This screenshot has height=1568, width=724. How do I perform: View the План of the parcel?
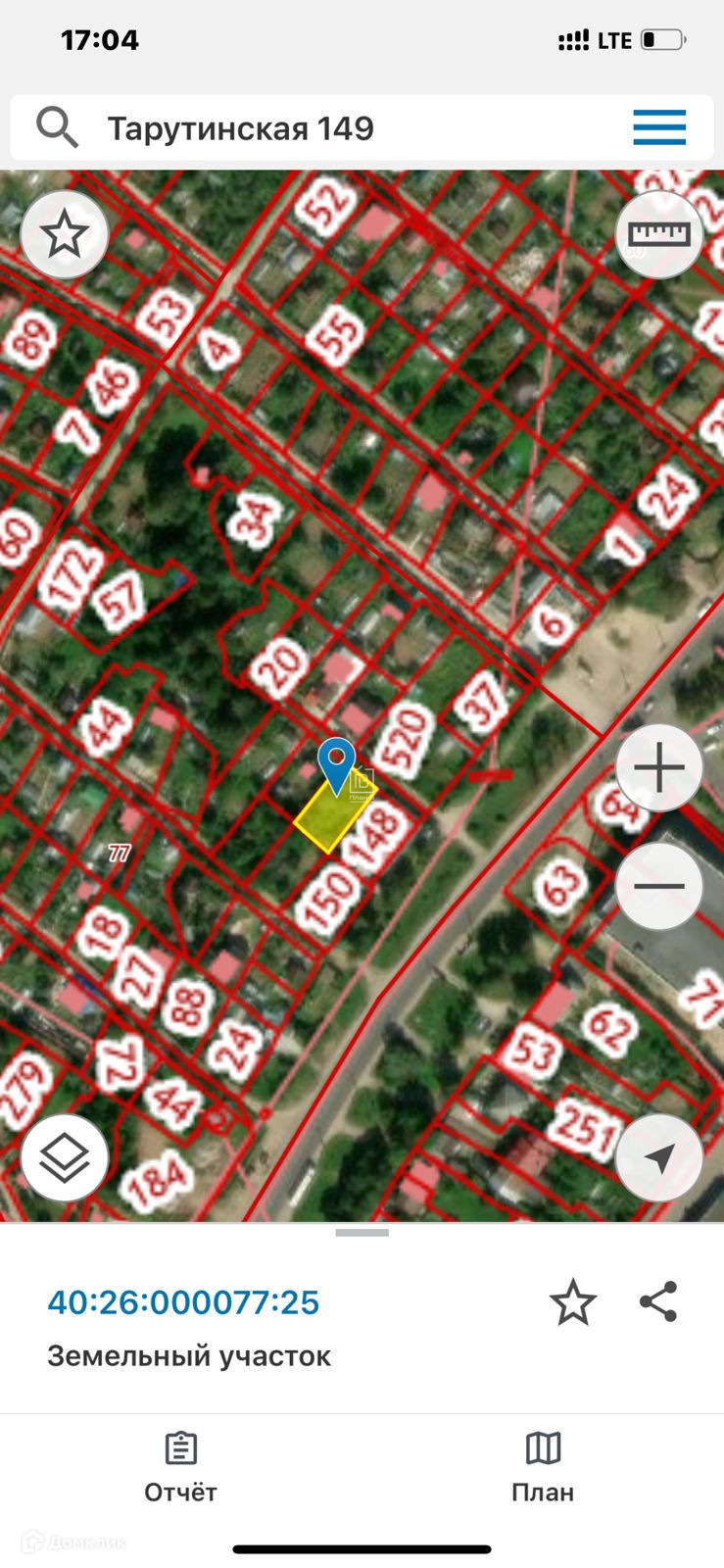(543, 1467)
